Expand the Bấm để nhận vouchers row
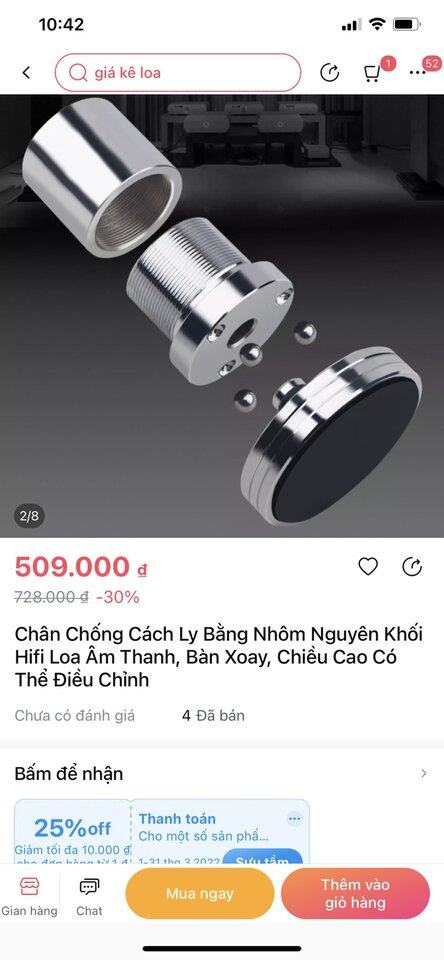Image resolution: width=444 pixels, height=960 pixels. click(x=222, y=773)
